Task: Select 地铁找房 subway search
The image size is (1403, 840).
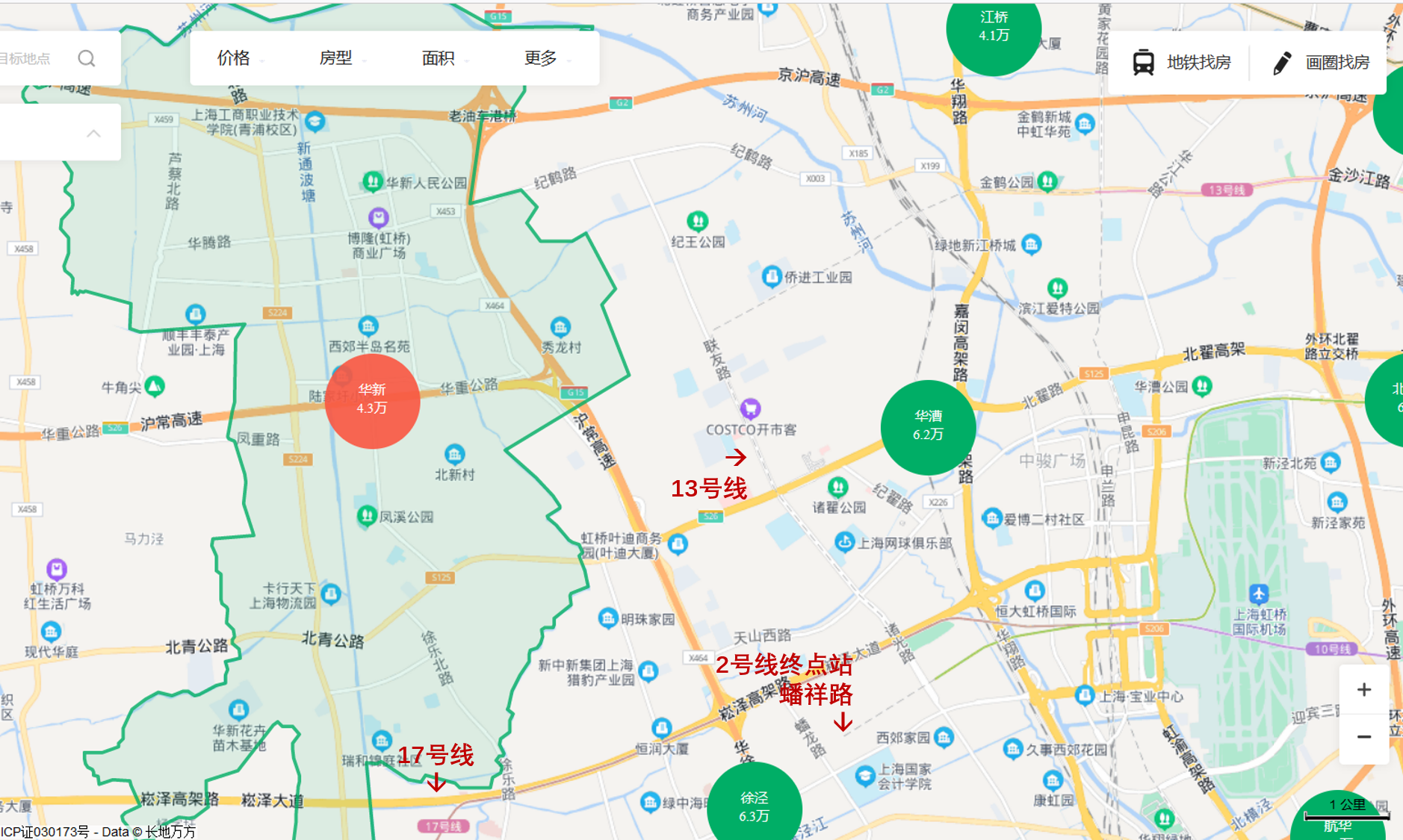Action: 1182,63
